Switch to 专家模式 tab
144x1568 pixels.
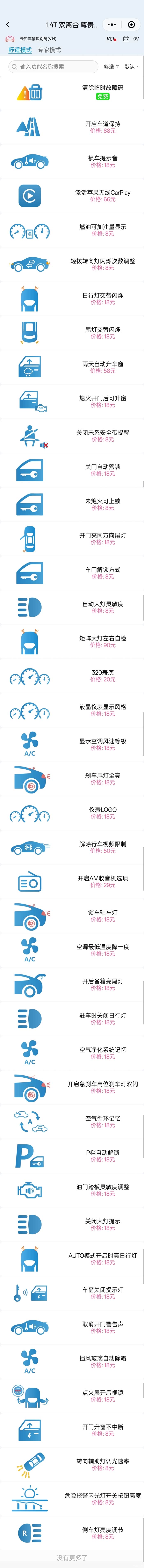pos(49,50)
